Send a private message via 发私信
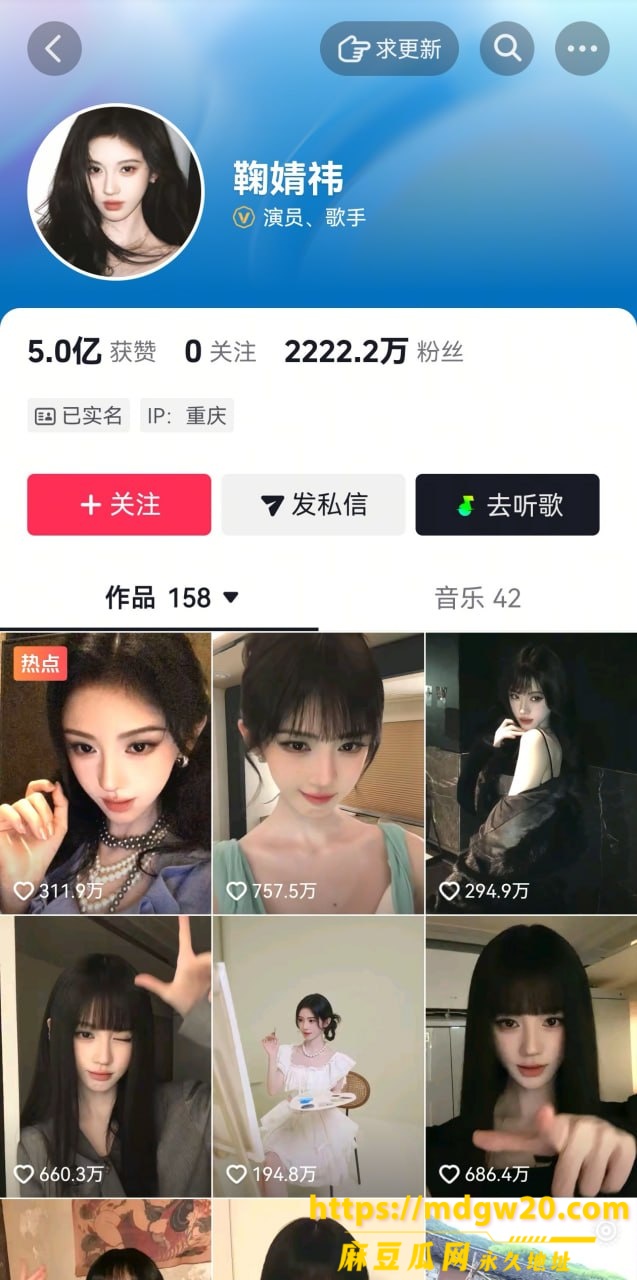This screenshot has width=637, height=1280. tap(313, 505)
